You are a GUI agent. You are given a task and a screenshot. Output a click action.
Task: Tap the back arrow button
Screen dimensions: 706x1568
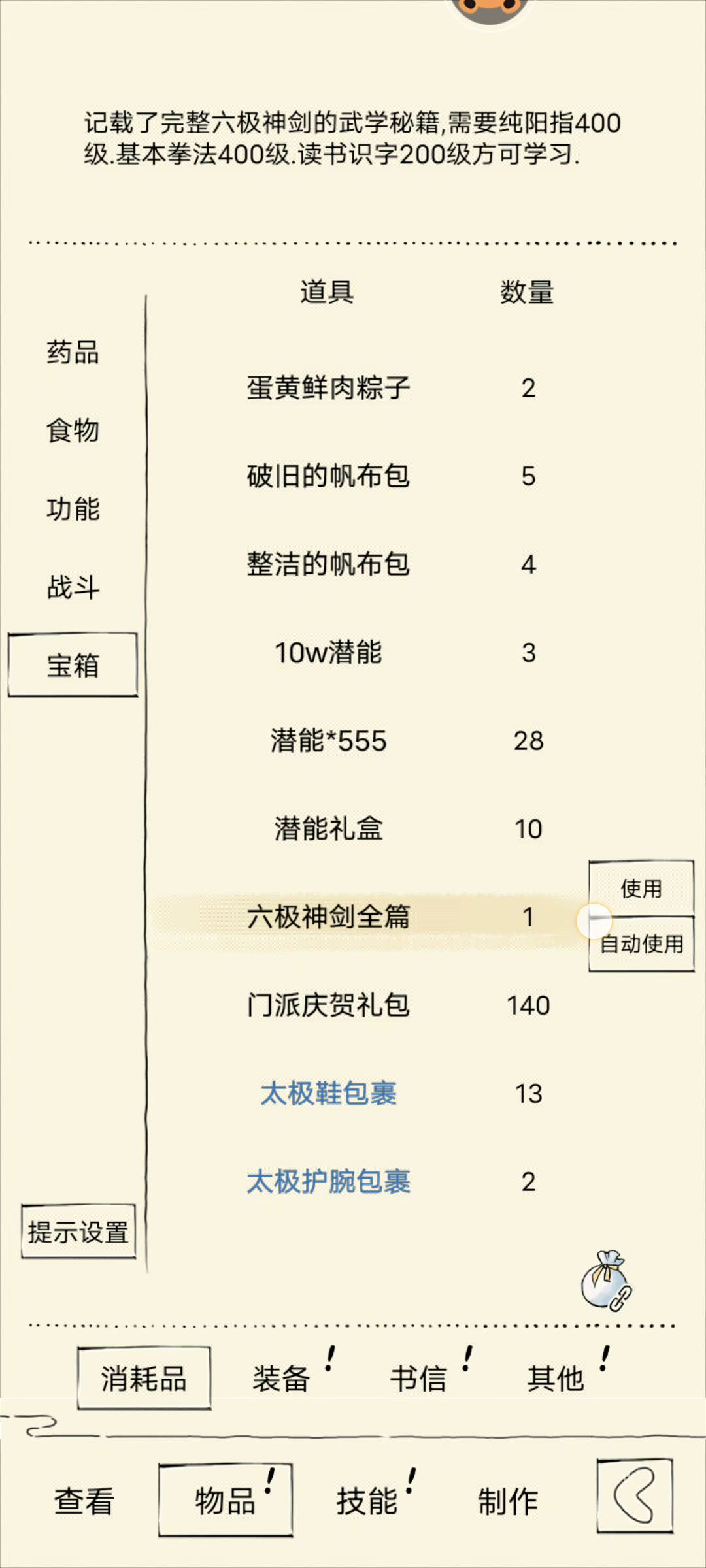[x=635, y=1495]
